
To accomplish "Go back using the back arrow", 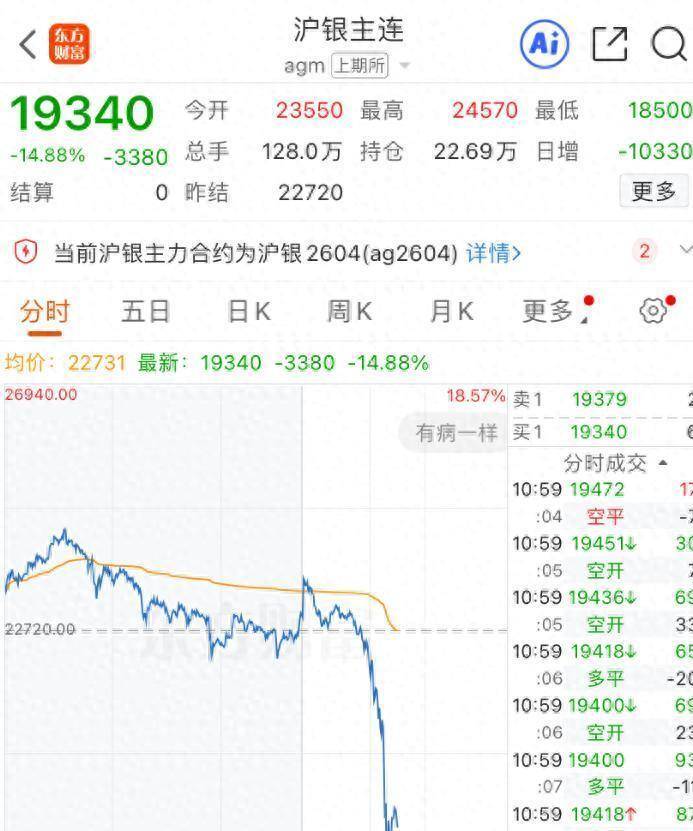I will pyautogui.click(x=27, y=44).
